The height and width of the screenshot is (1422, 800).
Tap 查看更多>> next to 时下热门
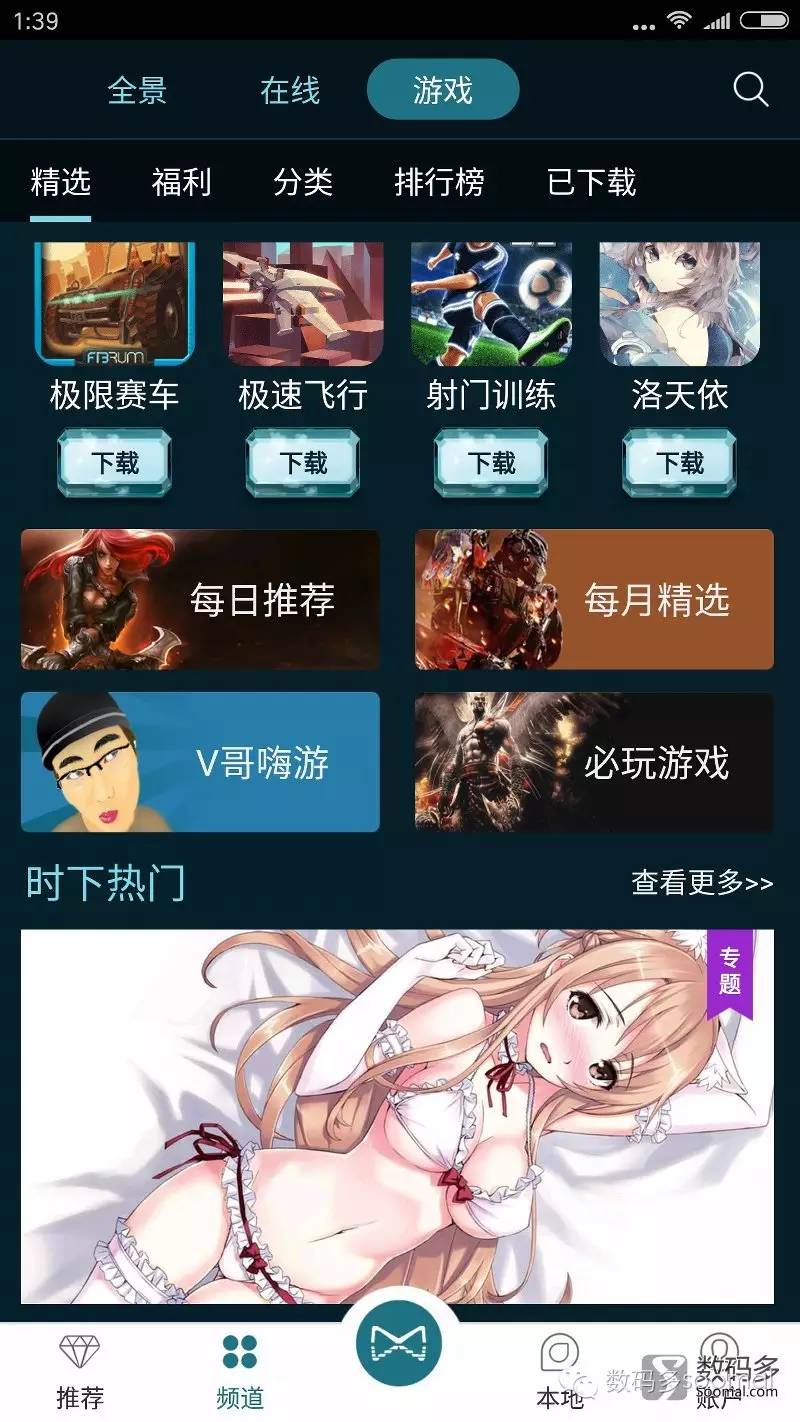pyautogui.click(x=701, y=883)
